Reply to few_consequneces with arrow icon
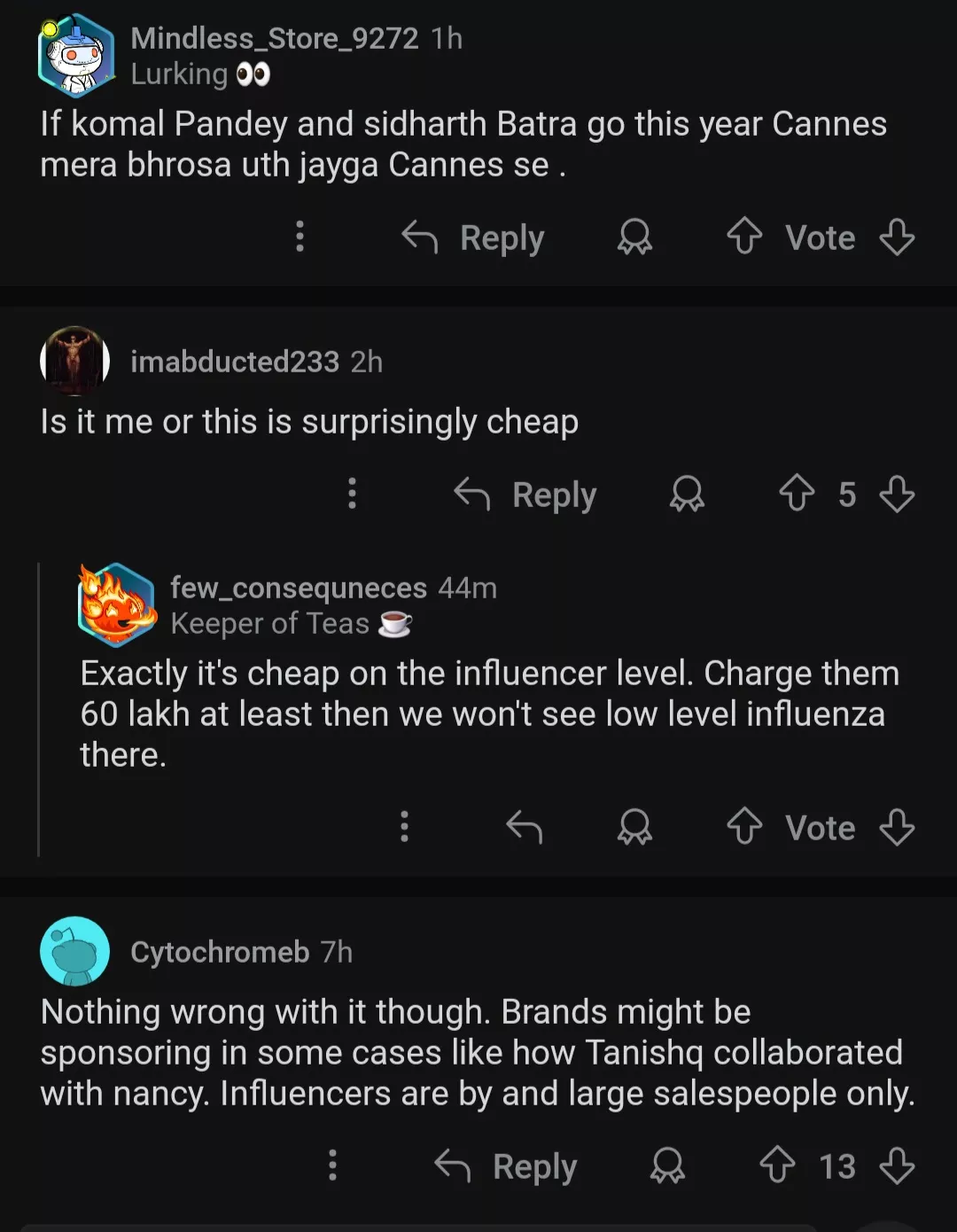This screenshot has height=1232, width=957. [x=524, y=827]
